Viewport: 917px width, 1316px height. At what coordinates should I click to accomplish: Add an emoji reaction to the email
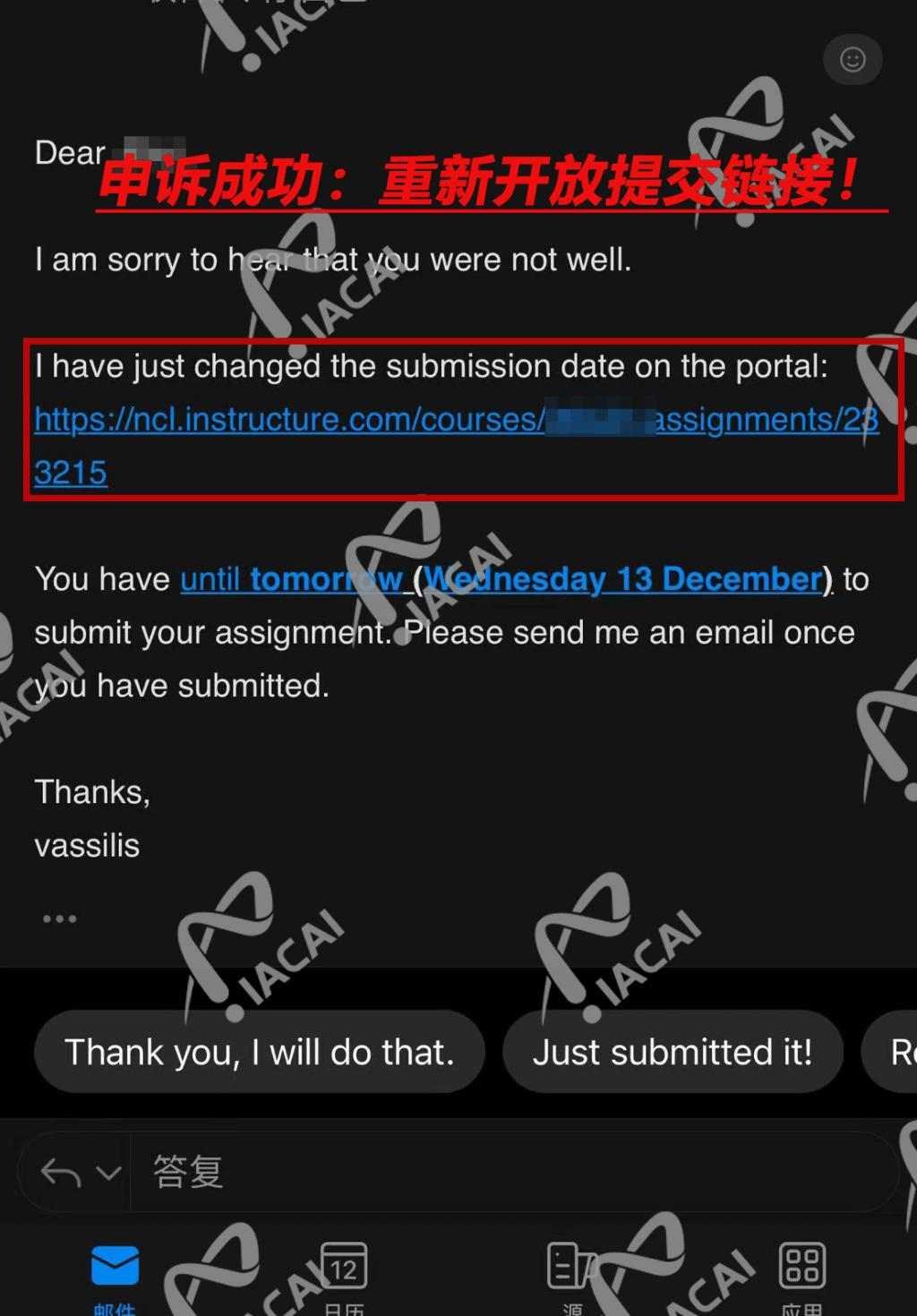852,60
